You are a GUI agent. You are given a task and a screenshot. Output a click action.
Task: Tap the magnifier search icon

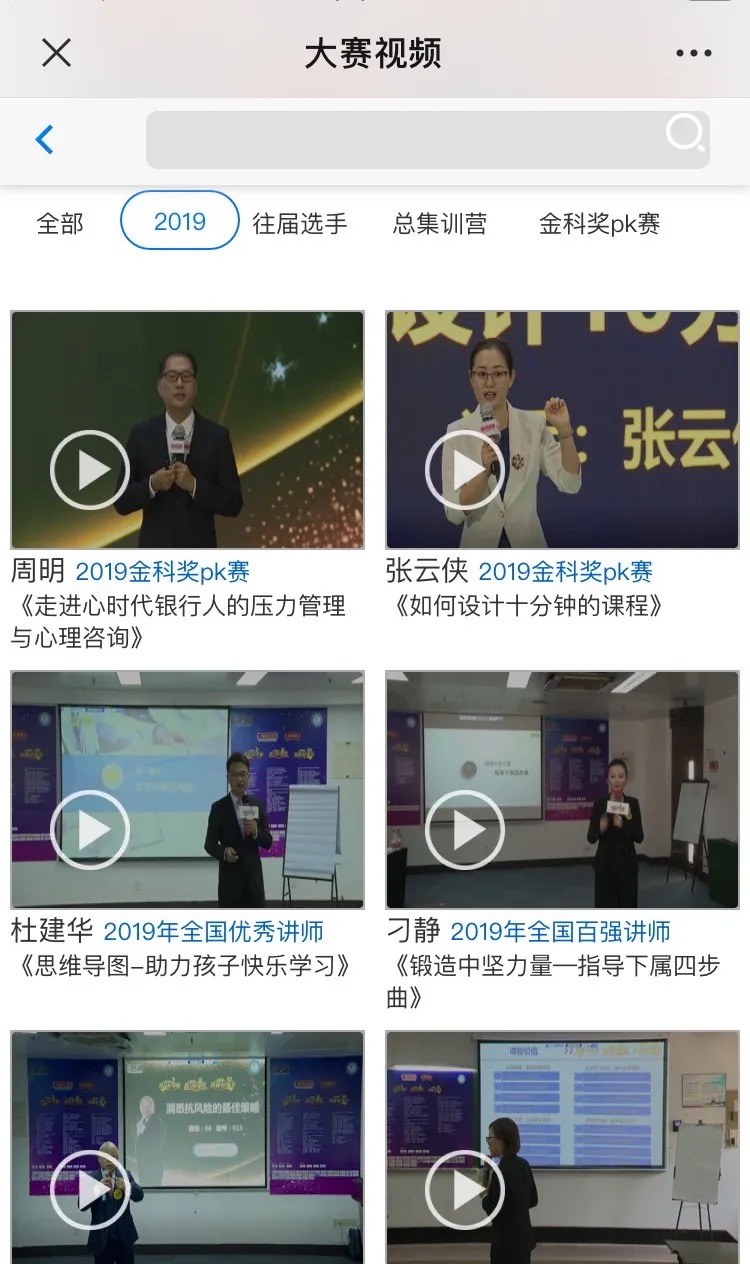click(685, 133)
